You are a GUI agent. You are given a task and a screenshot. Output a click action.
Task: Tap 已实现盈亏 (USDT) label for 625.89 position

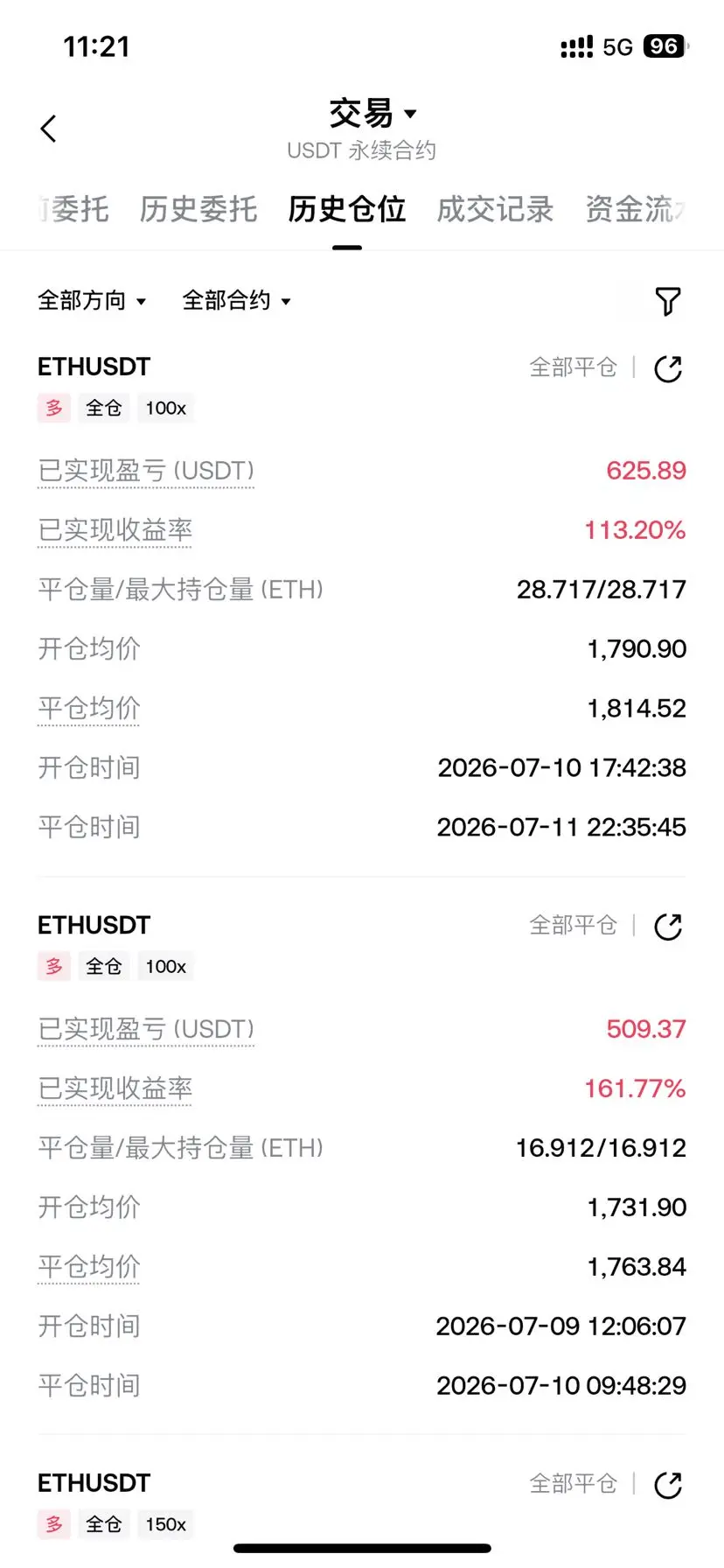pyautogui.click(x=146, y=471)
